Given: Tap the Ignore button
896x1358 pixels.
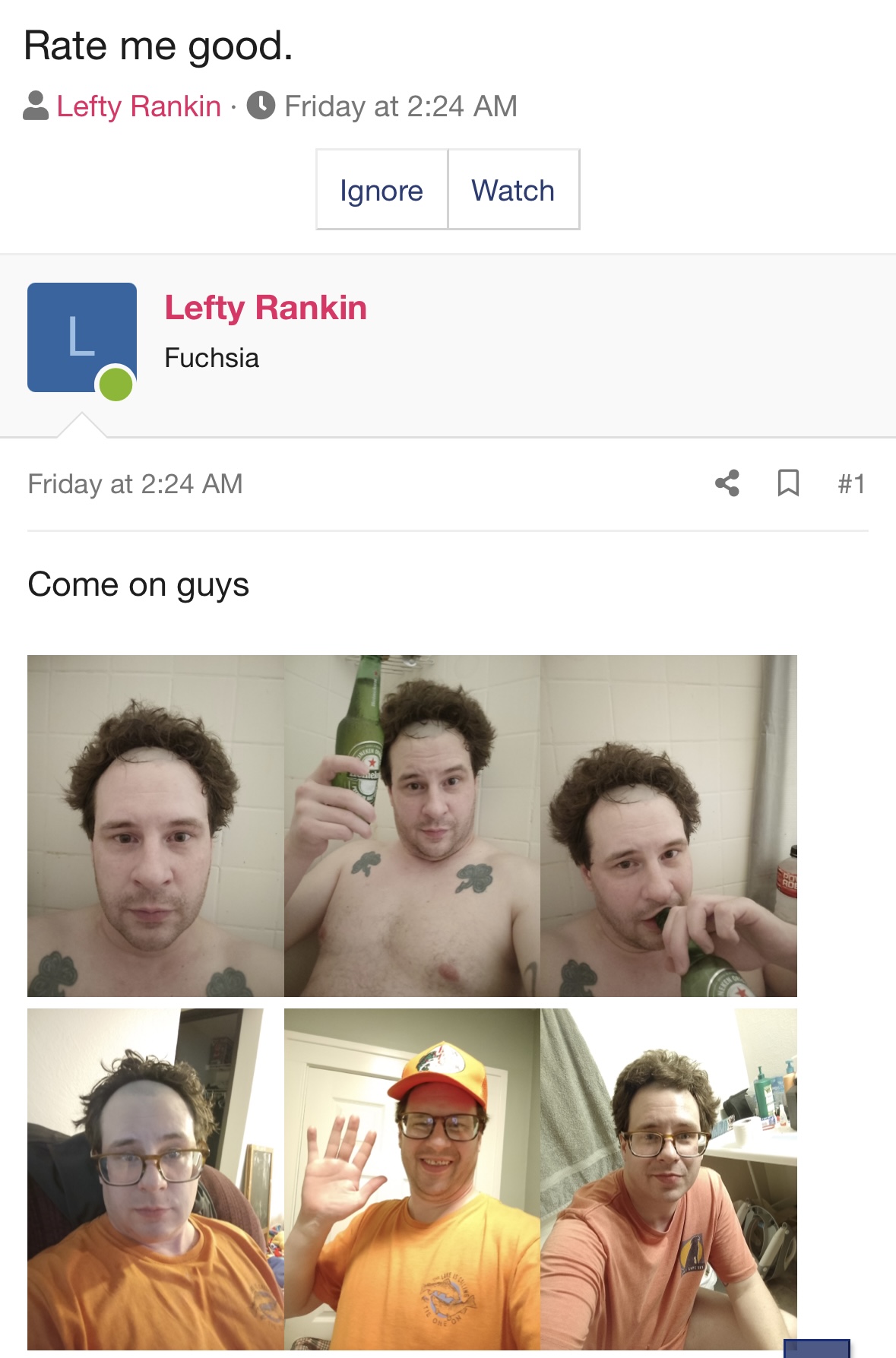Looking at the screenshot, I should pyautogui.click(x=382, y=190).
